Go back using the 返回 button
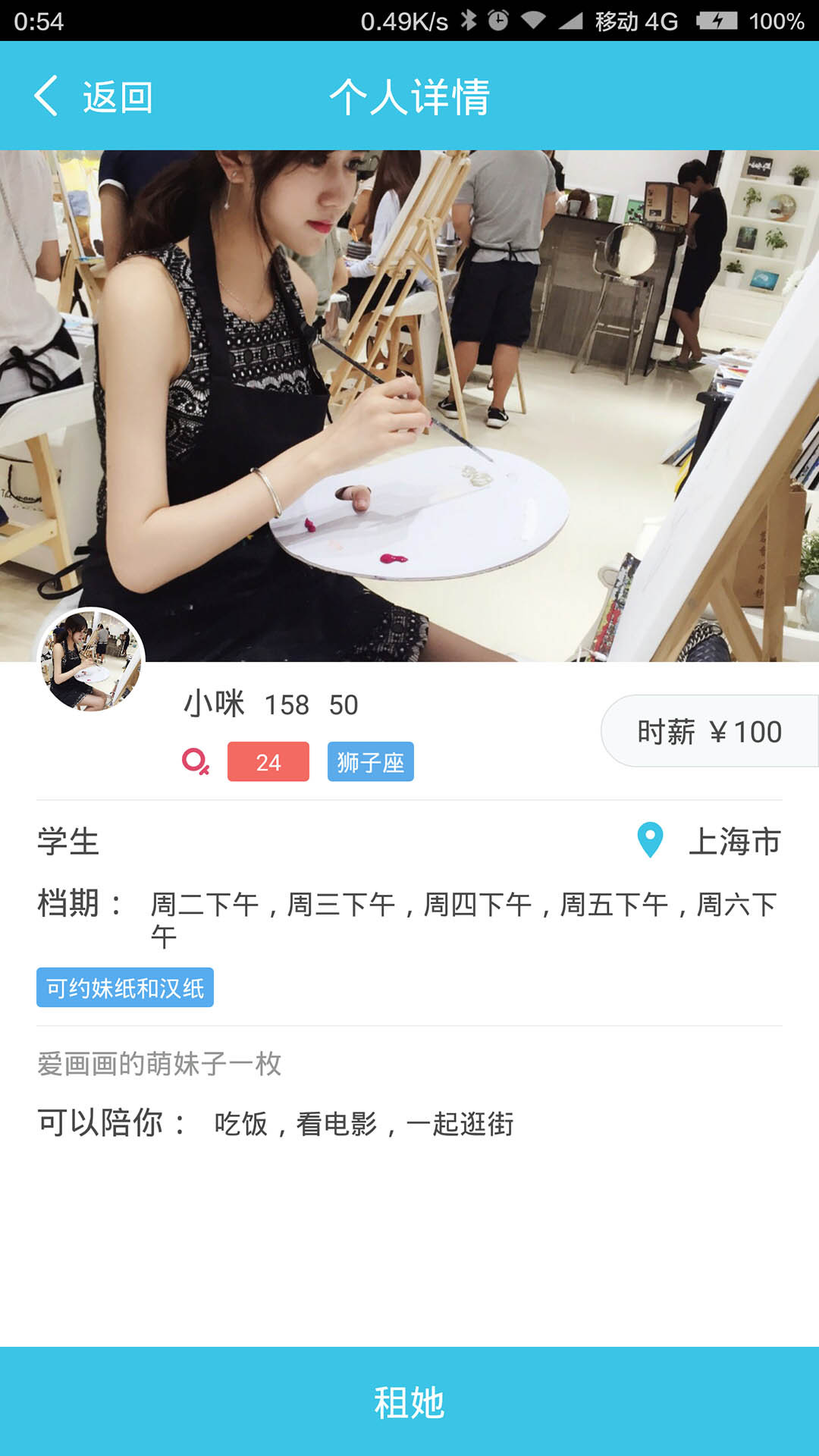The image size is (819, 1456). coord(94,96)
